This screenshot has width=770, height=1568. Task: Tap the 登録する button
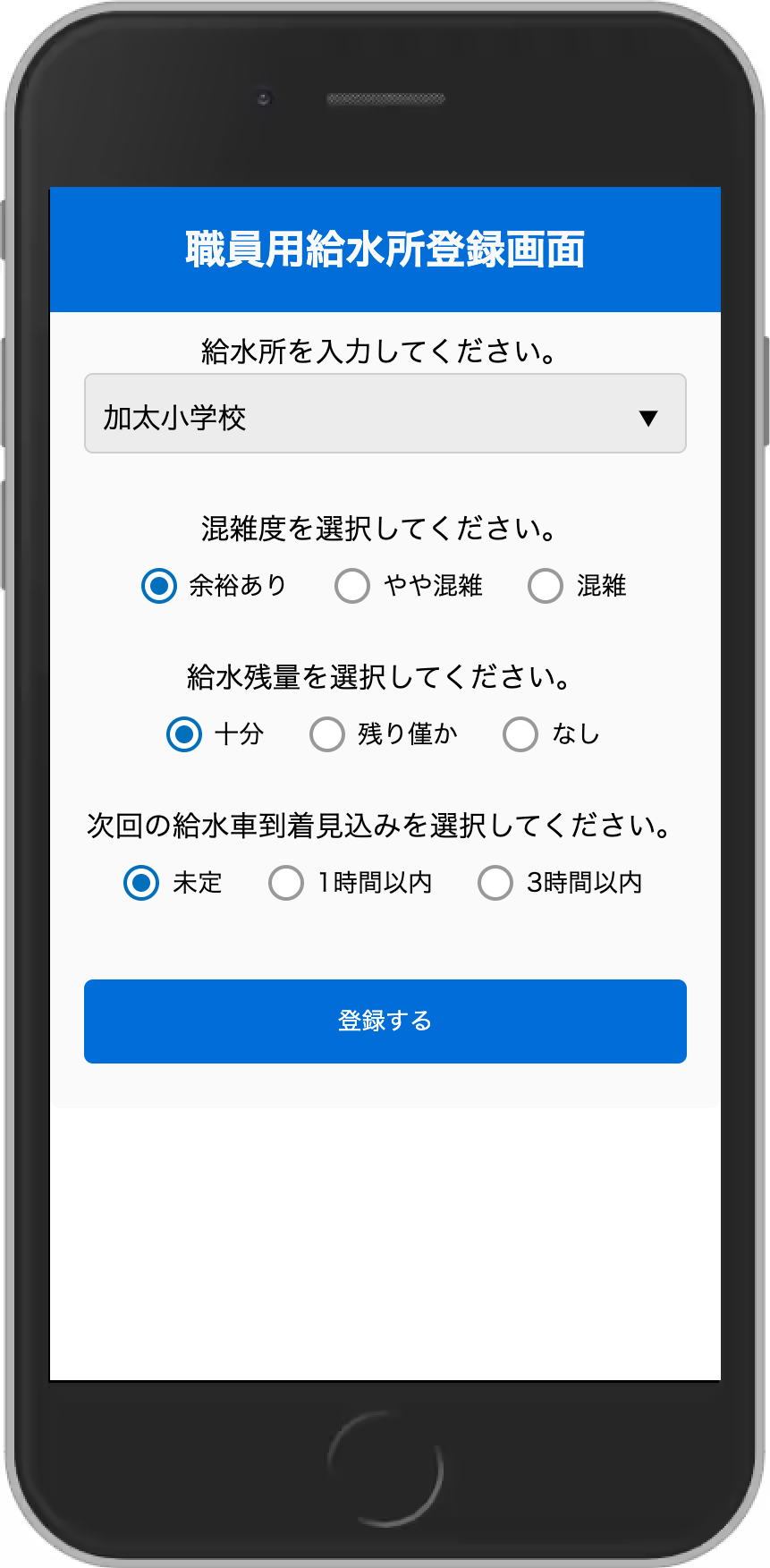385,1021
